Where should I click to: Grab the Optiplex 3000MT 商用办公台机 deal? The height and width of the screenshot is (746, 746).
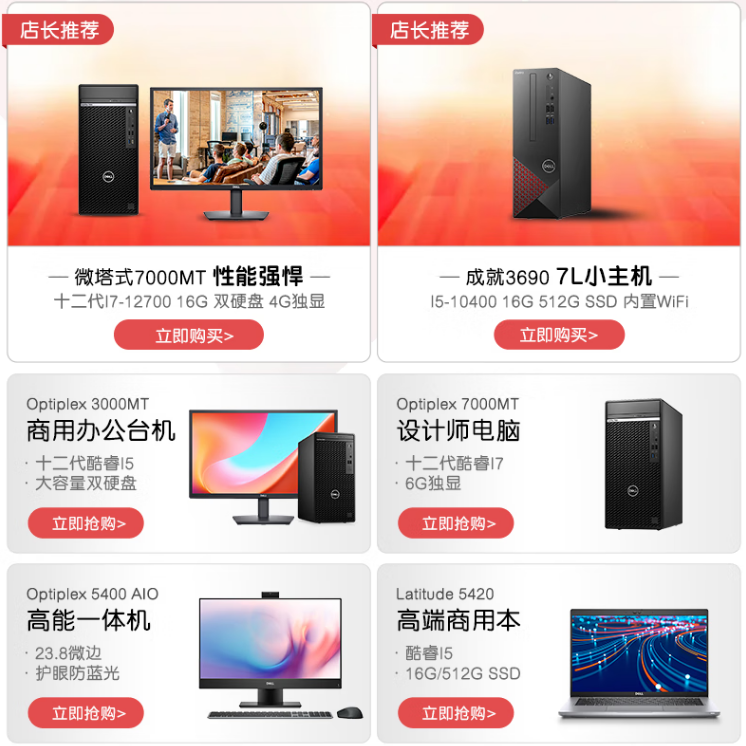click(x=86, y=523)
